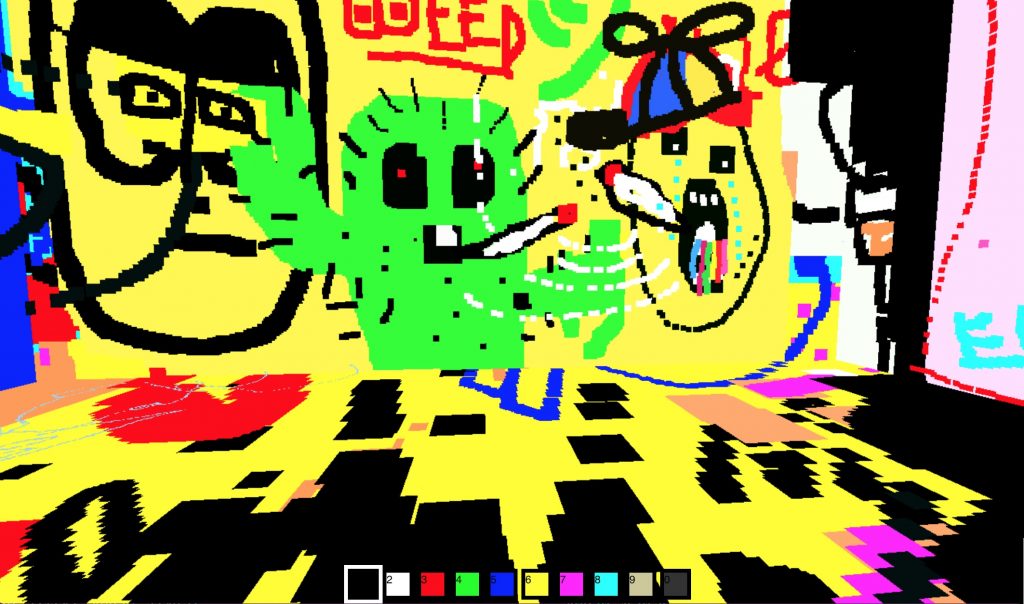This screenshot has height=604, width=1024.
Task: Pick white color number 2
Action: 398,583
